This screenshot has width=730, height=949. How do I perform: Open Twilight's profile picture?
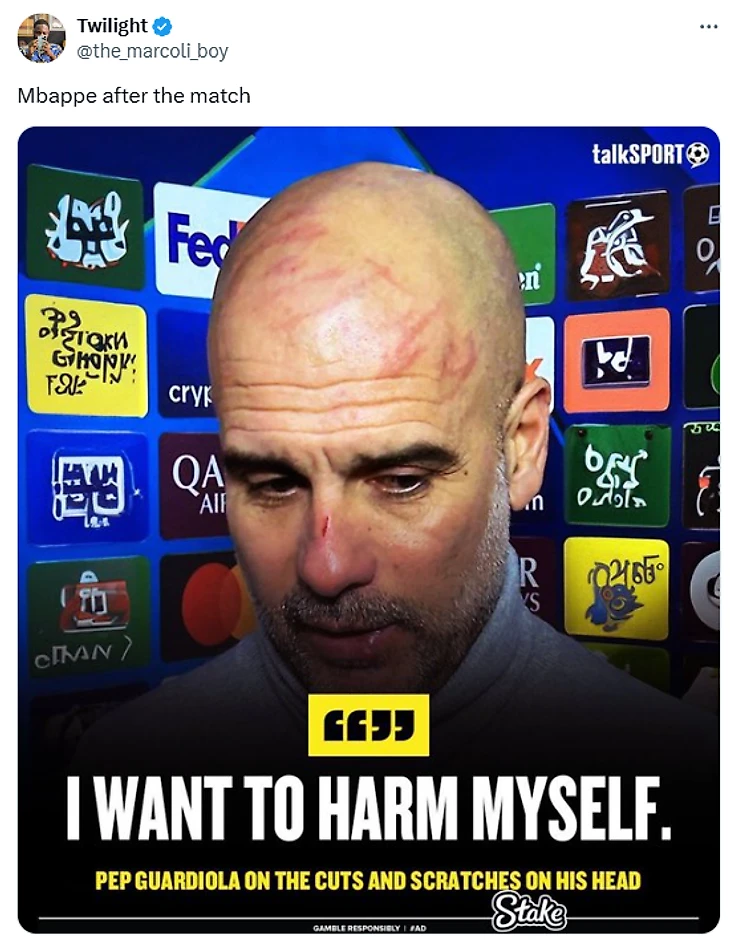[x=41, y=38]
